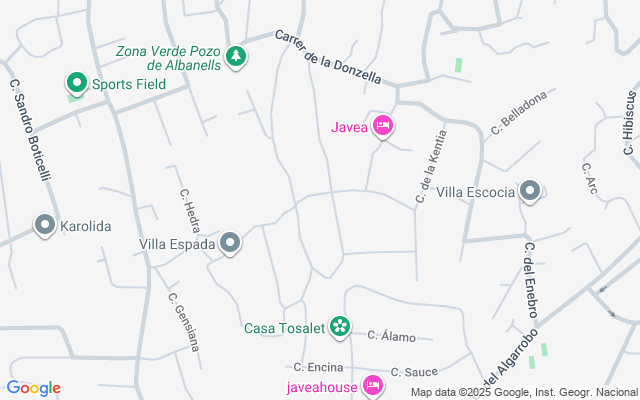Image resolution: width=640 pixels, height=400 pixels.
Task: View the Casa Tosalet marker
Action: click(341, 326)
